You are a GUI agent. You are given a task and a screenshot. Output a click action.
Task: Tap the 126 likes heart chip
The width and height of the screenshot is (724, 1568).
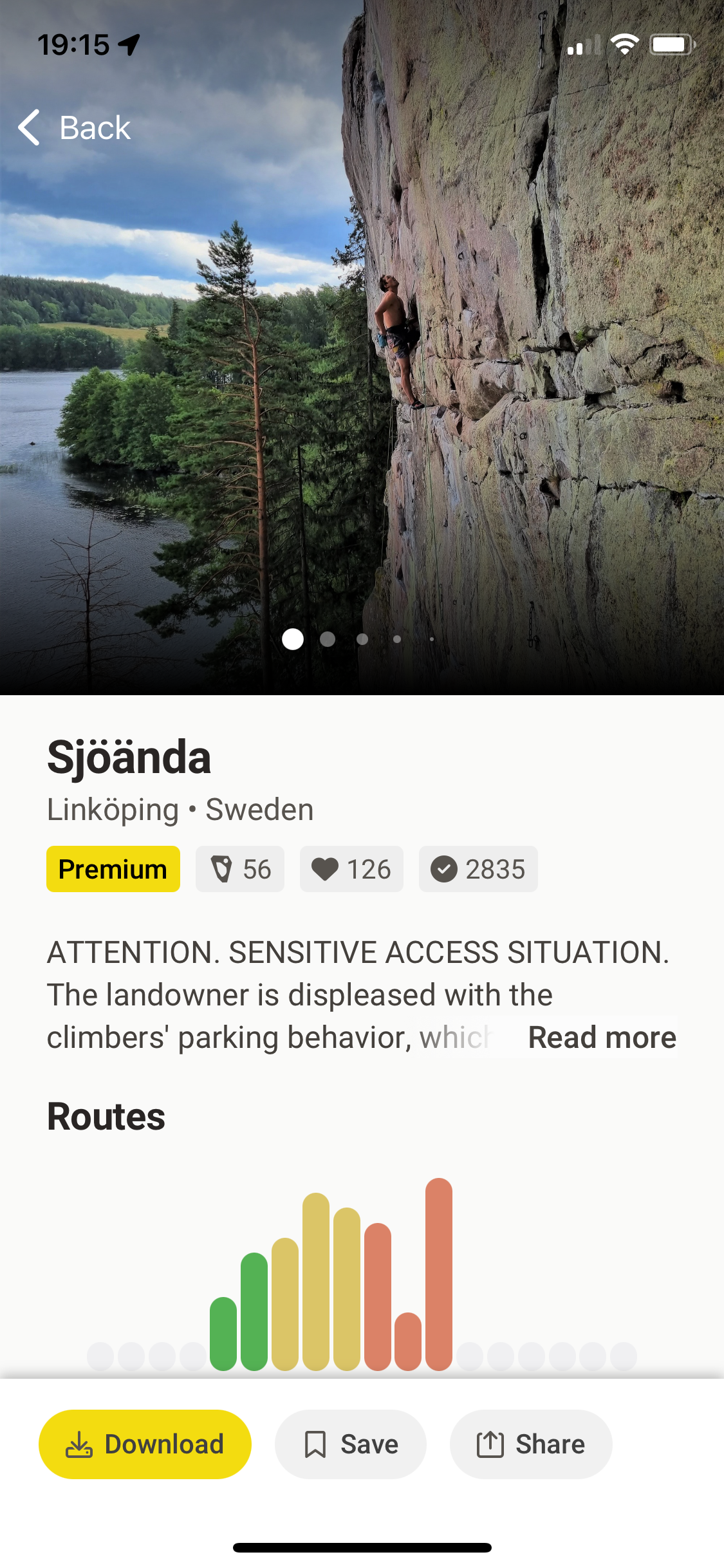[351, 869]
